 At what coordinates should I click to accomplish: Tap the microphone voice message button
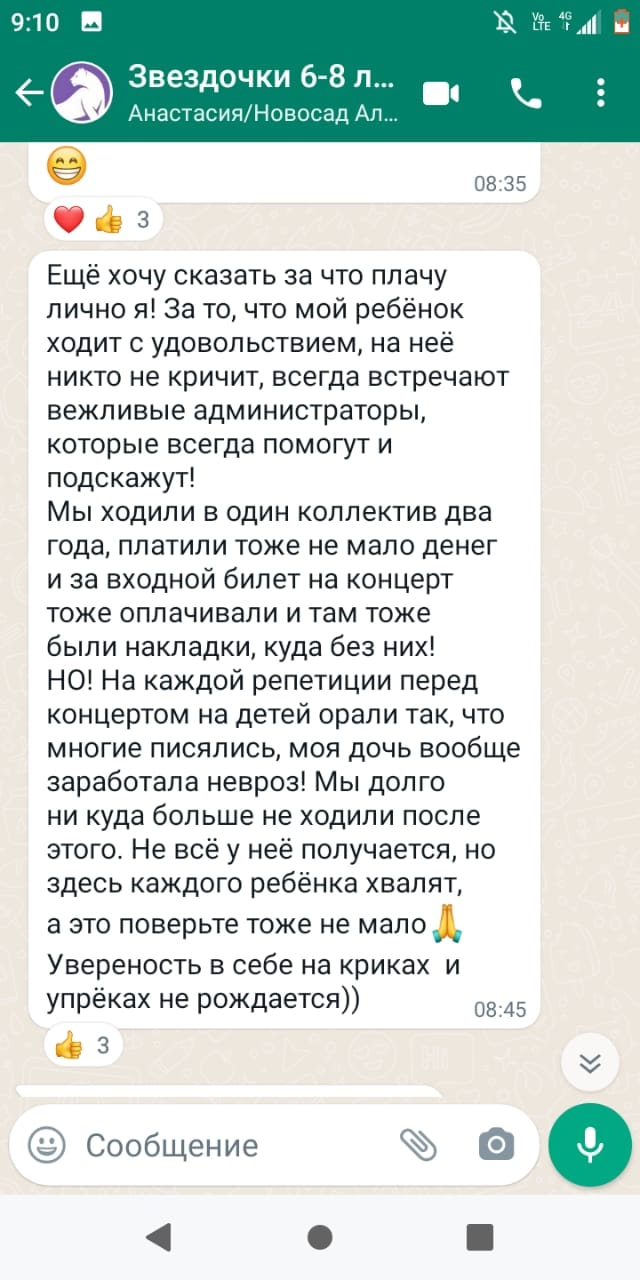tap(590, 1144)
